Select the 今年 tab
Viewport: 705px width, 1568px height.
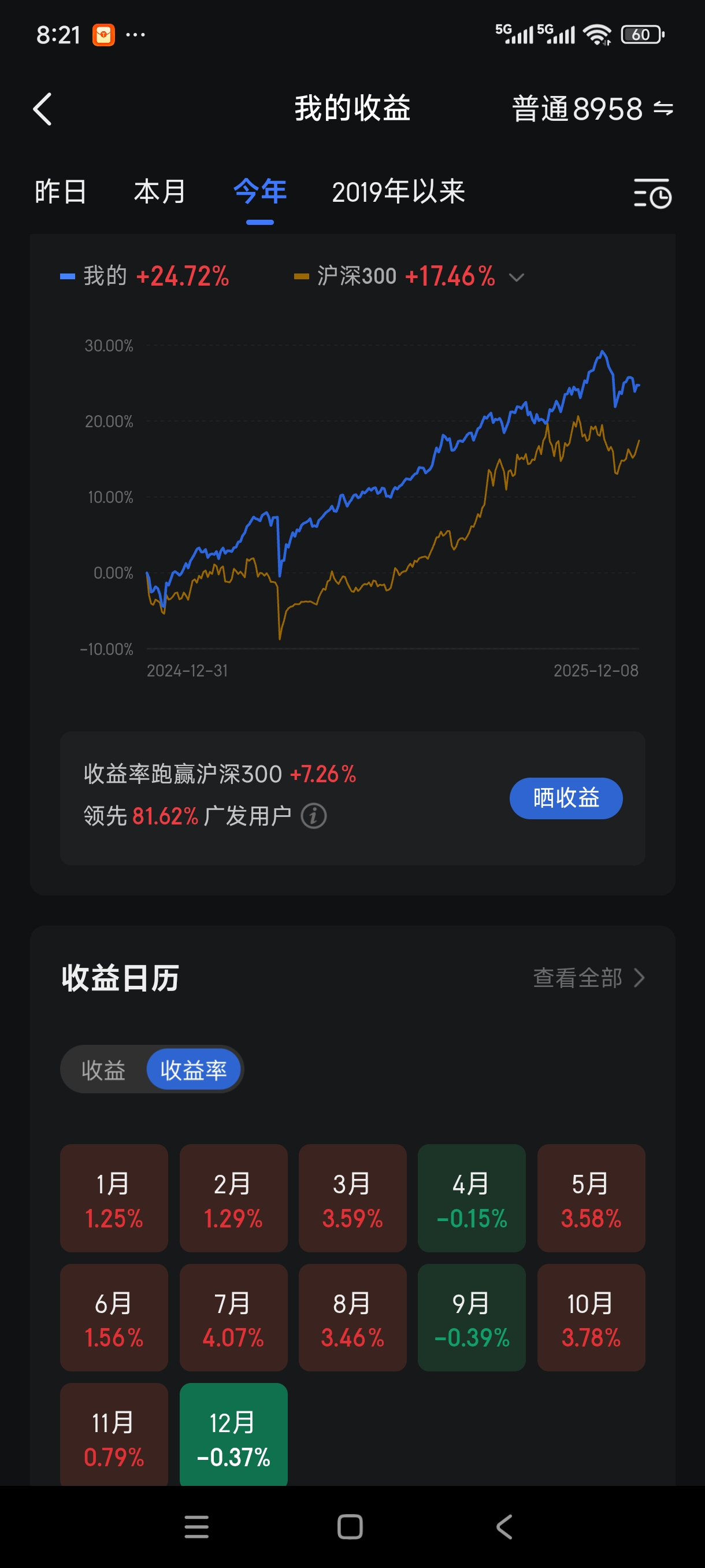pos(259,193)
